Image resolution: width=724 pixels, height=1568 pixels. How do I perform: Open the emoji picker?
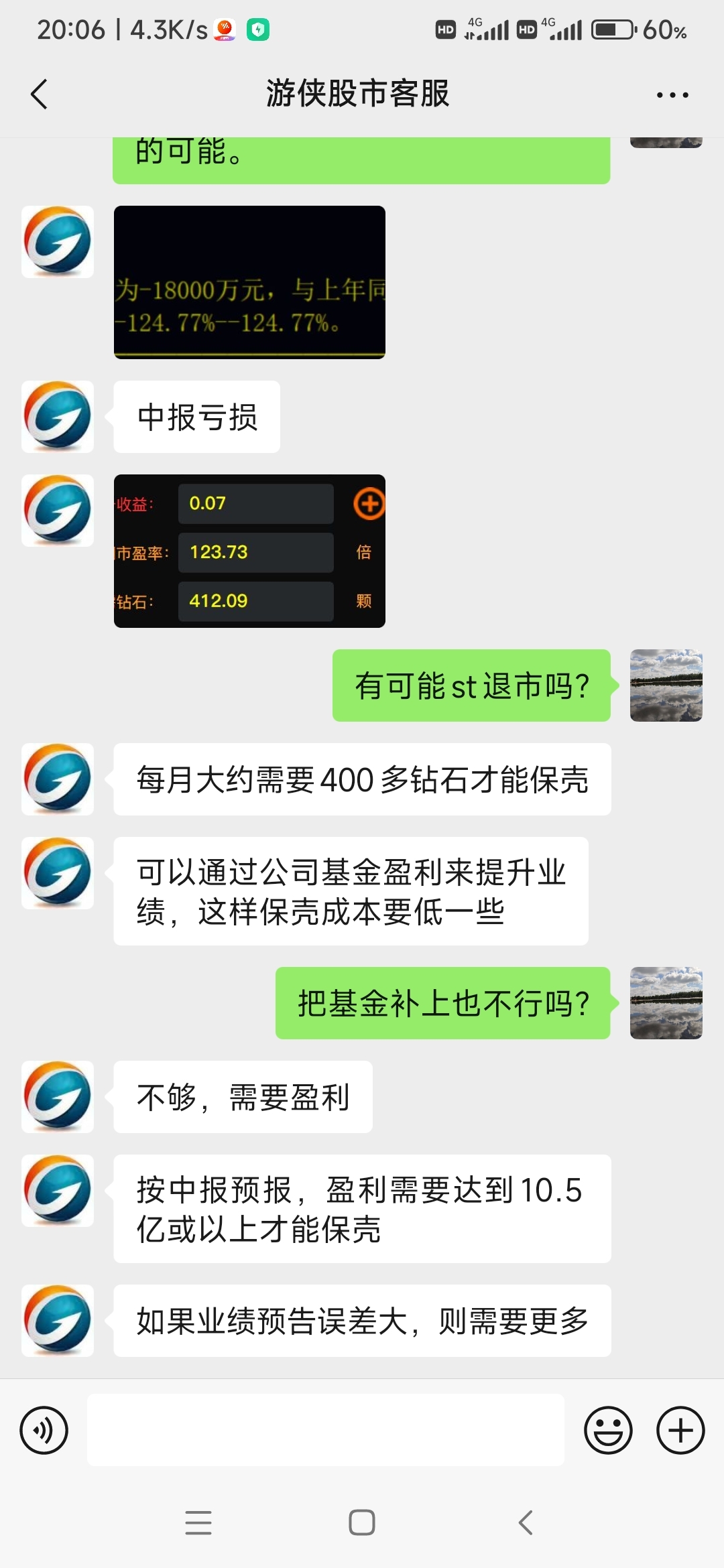tap(608, 1431)
